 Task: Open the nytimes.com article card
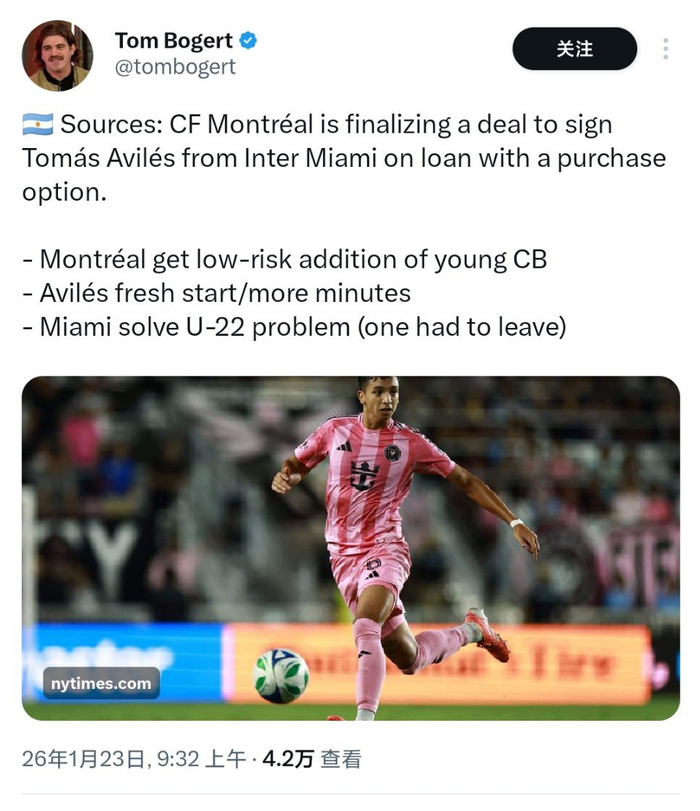(x=350, y=547)
